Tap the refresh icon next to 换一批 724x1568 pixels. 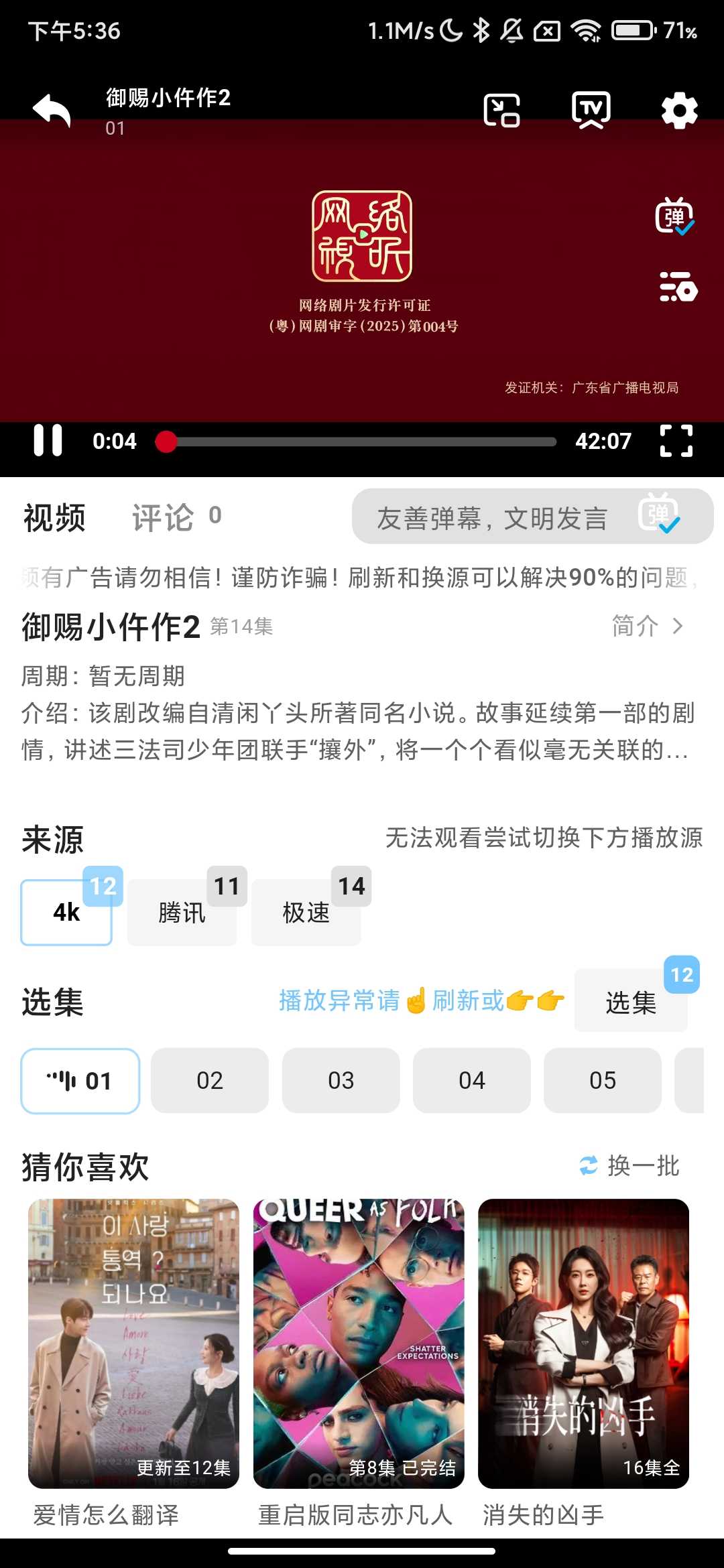588,1166
